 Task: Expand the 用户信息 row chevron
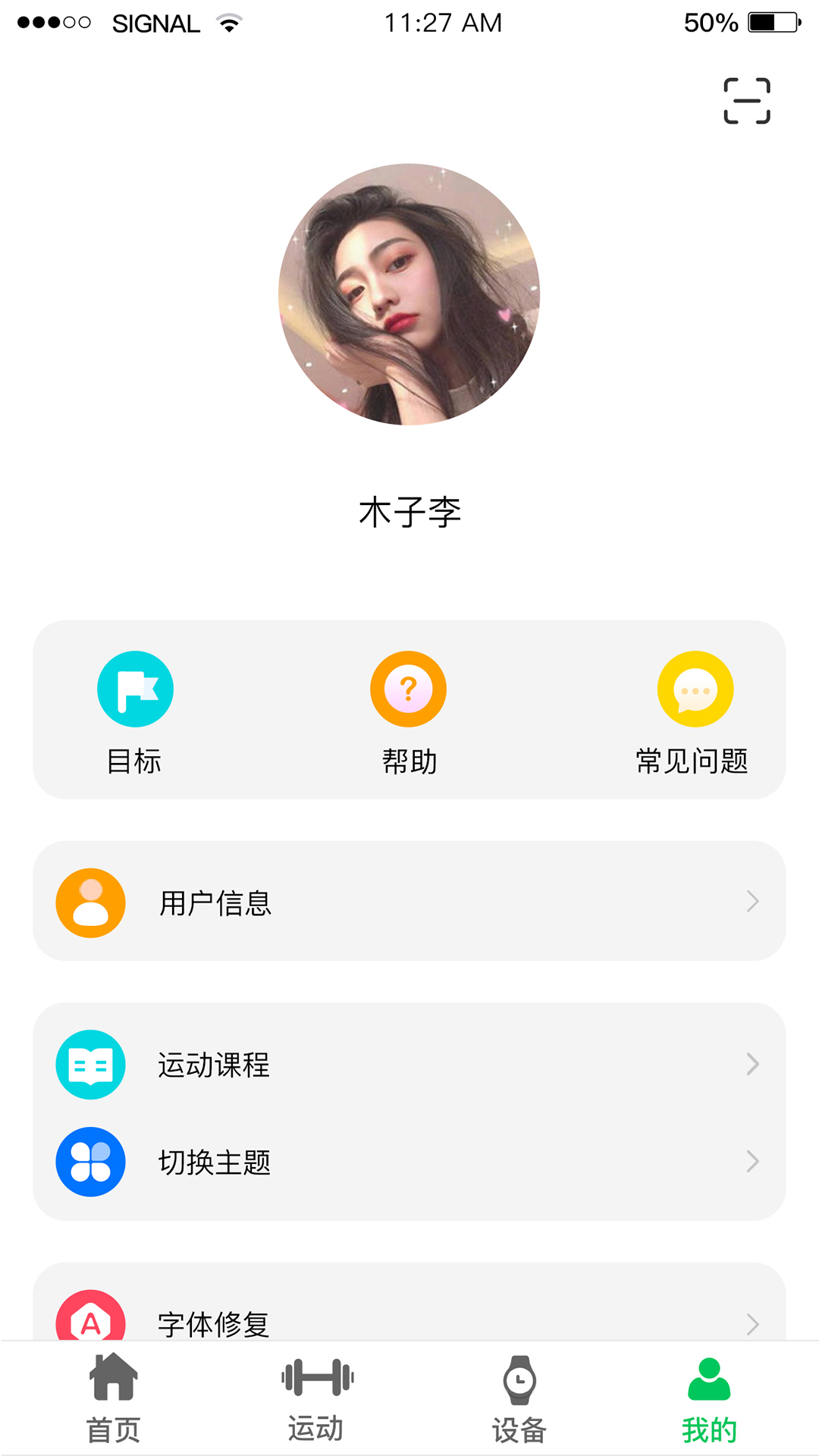(752, 902)
